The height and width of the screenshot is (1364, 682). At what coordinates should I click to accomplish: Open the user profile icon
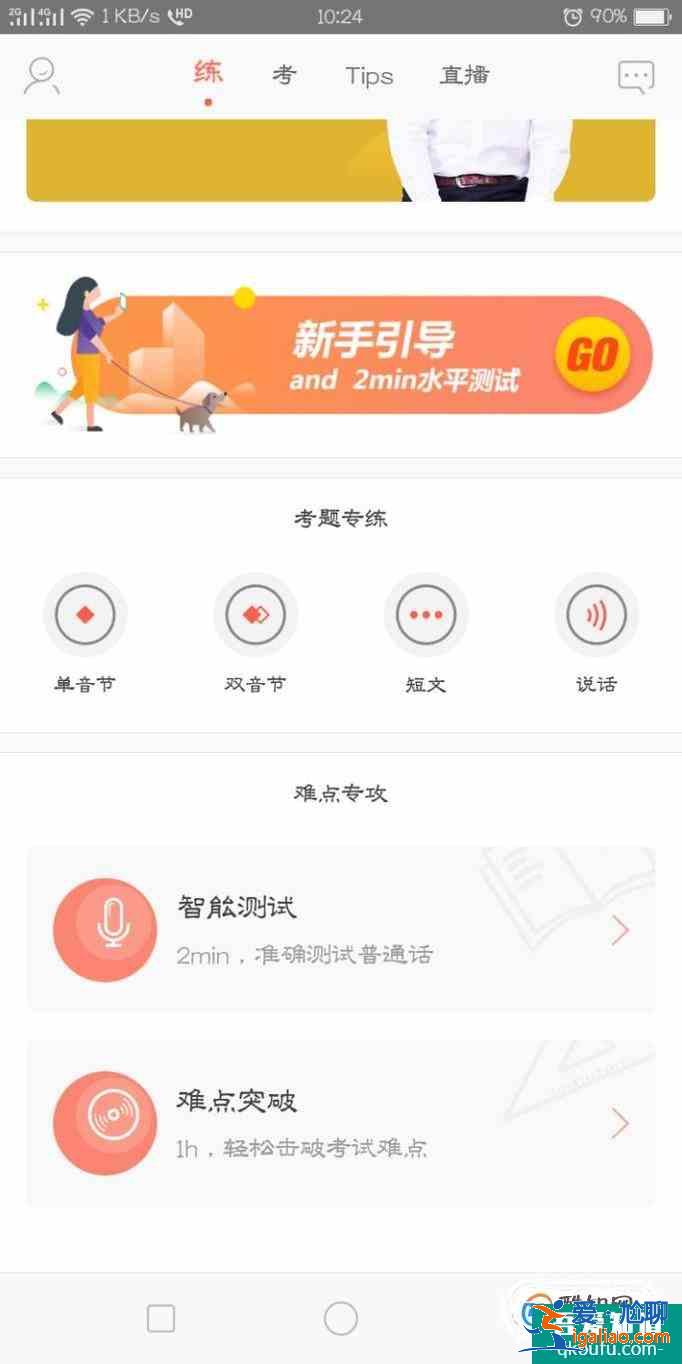tap(42, 77)
